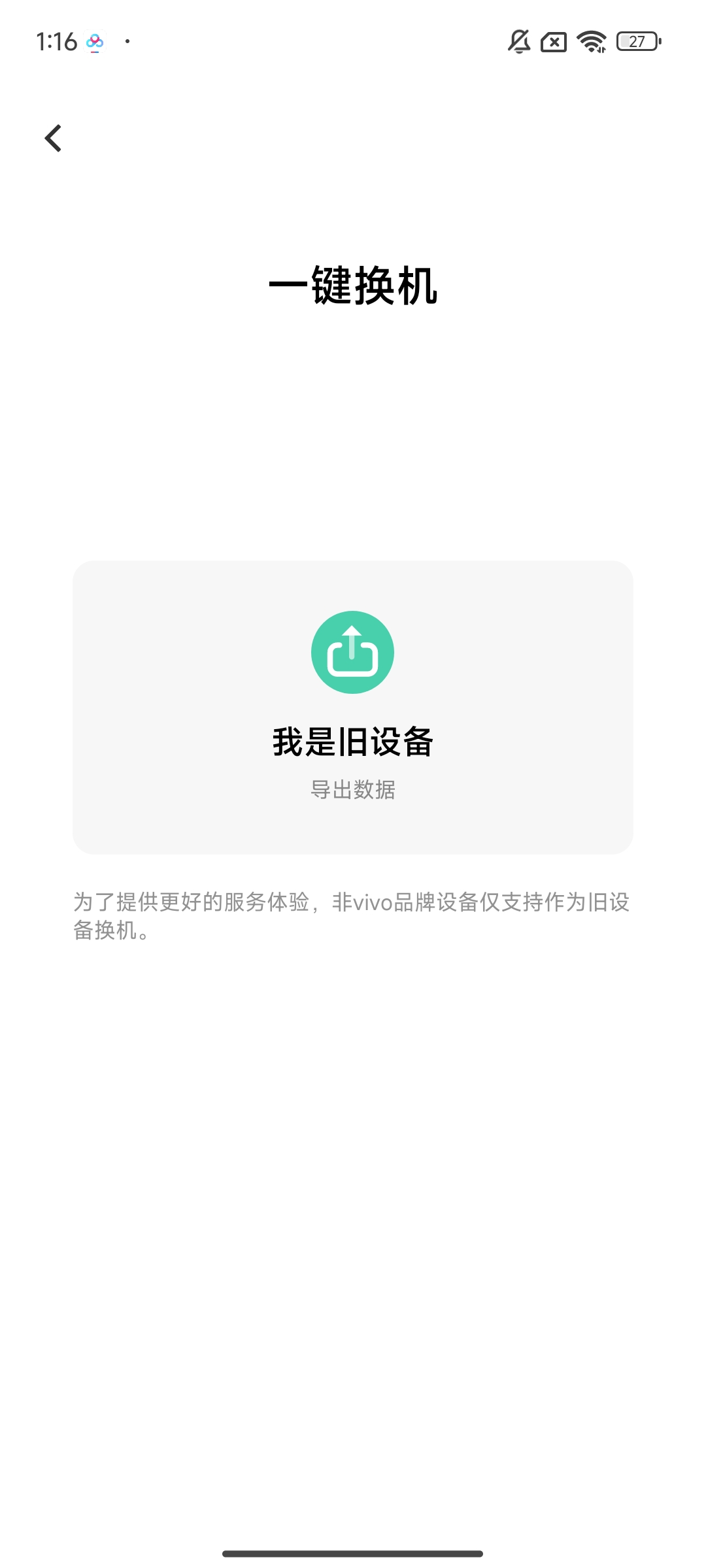706x1568 pixels.
Task: Go back using the top-left arrow
Action: [x=53, y=138]
